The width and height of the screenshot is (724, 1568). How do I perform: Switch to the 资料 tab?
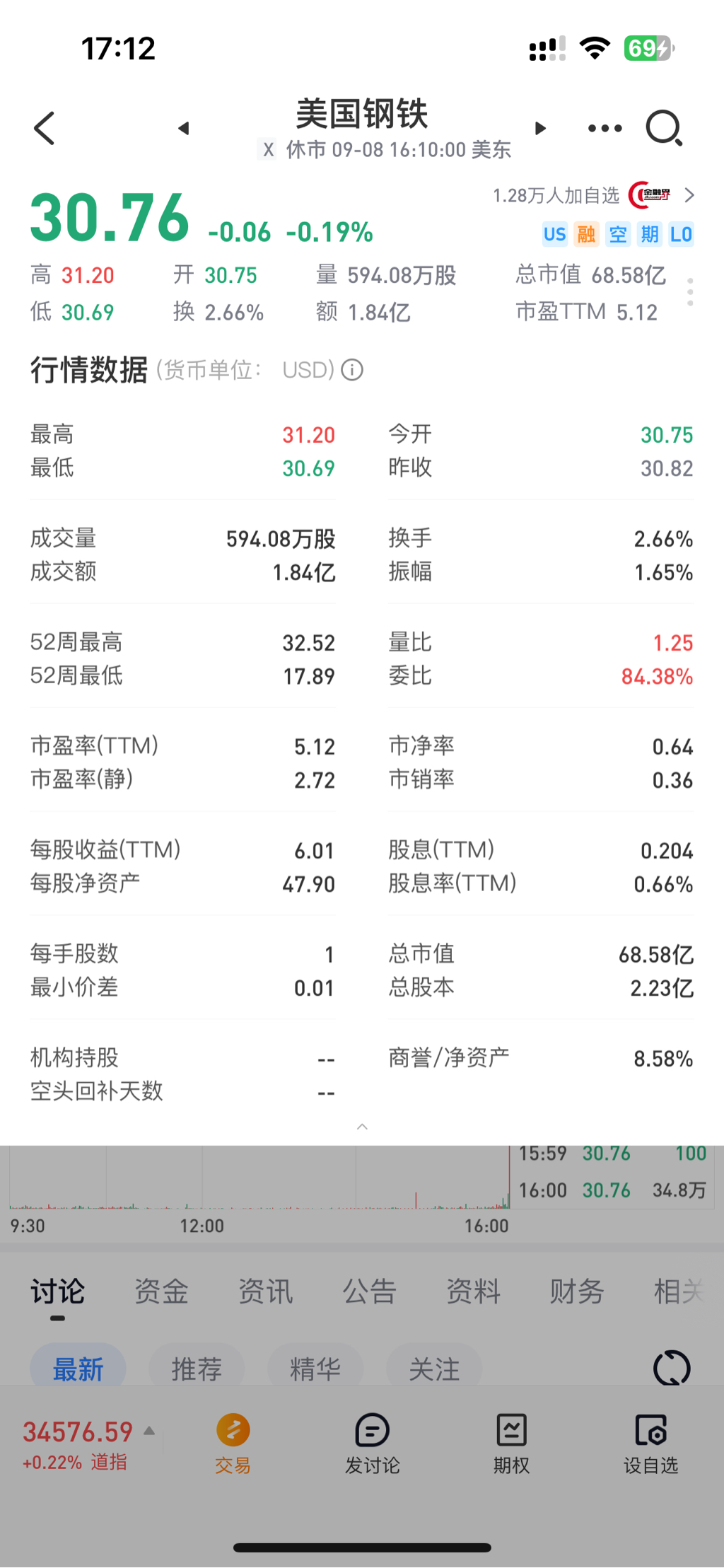[x=473, y=1291]
